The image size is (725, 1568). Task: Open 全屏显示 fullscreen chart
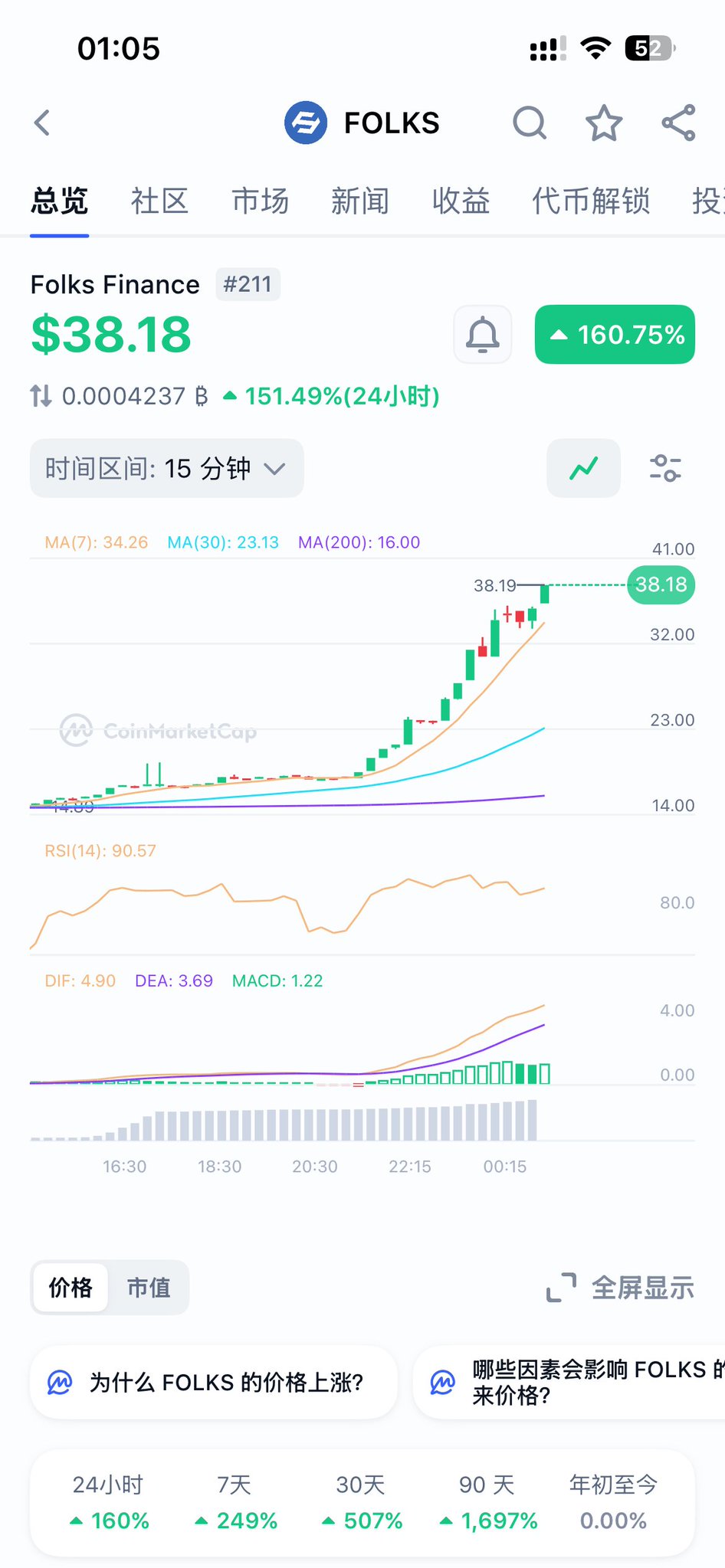621,1288
